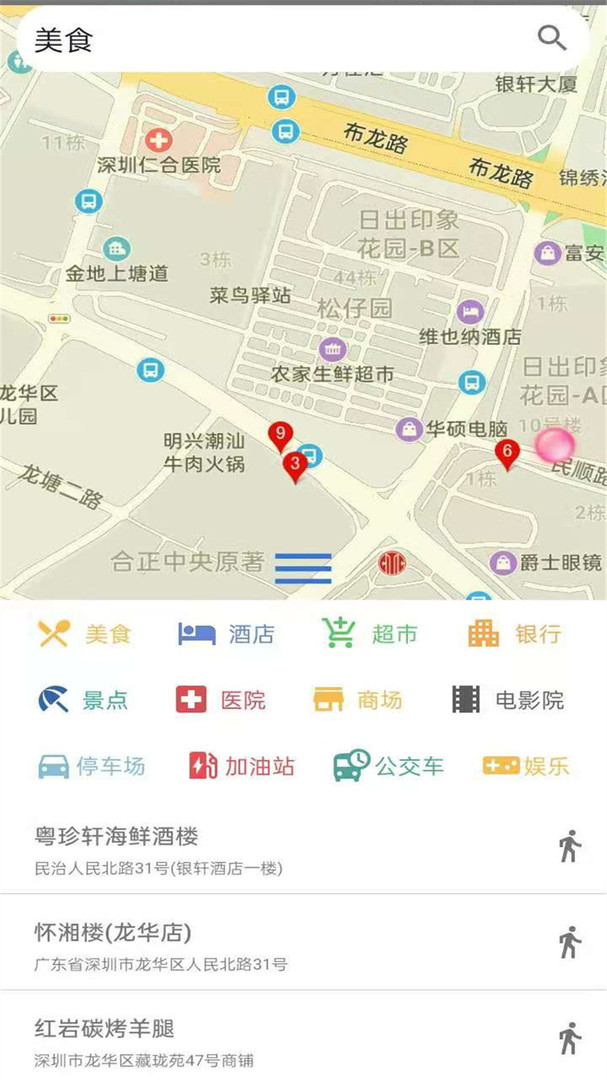Image resolution: width=607 pixels, height=1080 pixels.
Task: Select the 酒店 hotel category
Action: [226, 634]
